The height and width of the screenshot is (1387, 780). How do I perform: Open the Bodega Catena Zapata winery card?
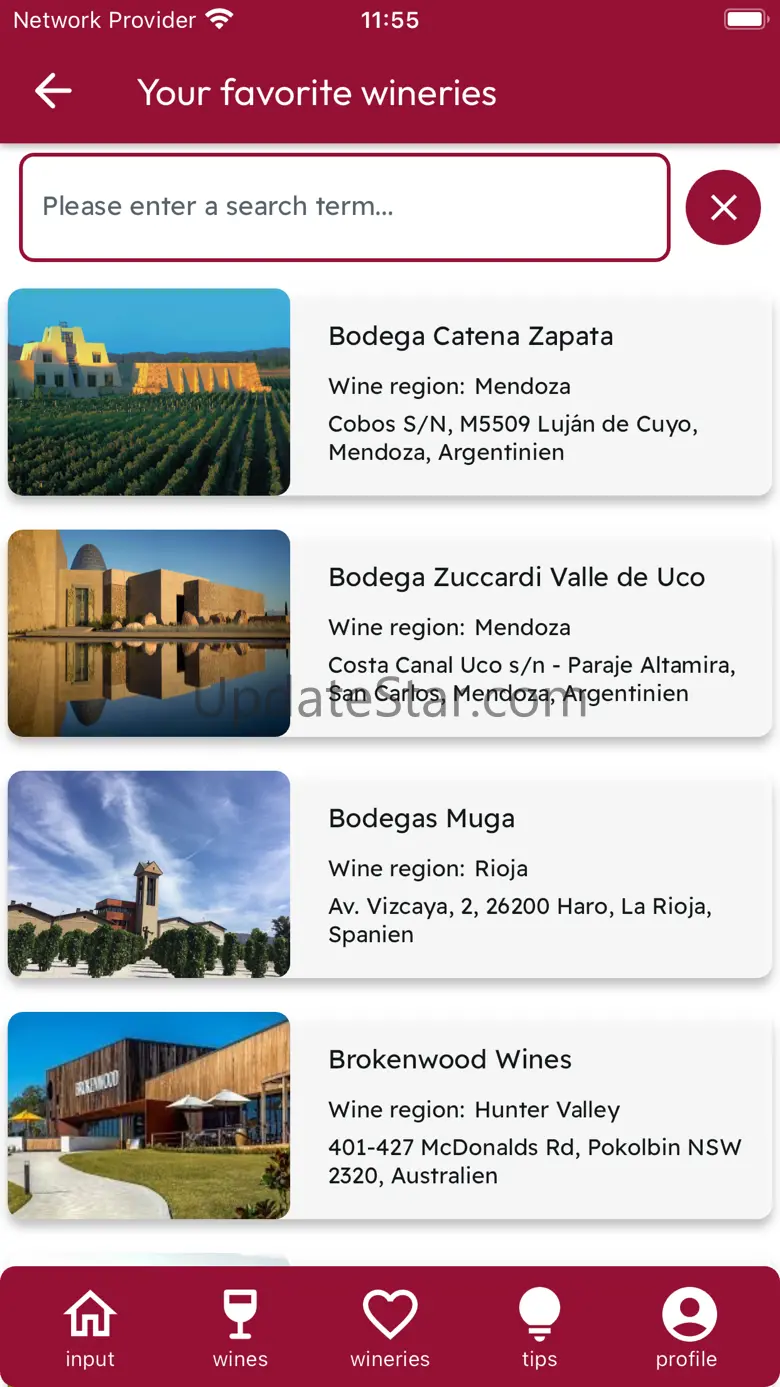390,392
